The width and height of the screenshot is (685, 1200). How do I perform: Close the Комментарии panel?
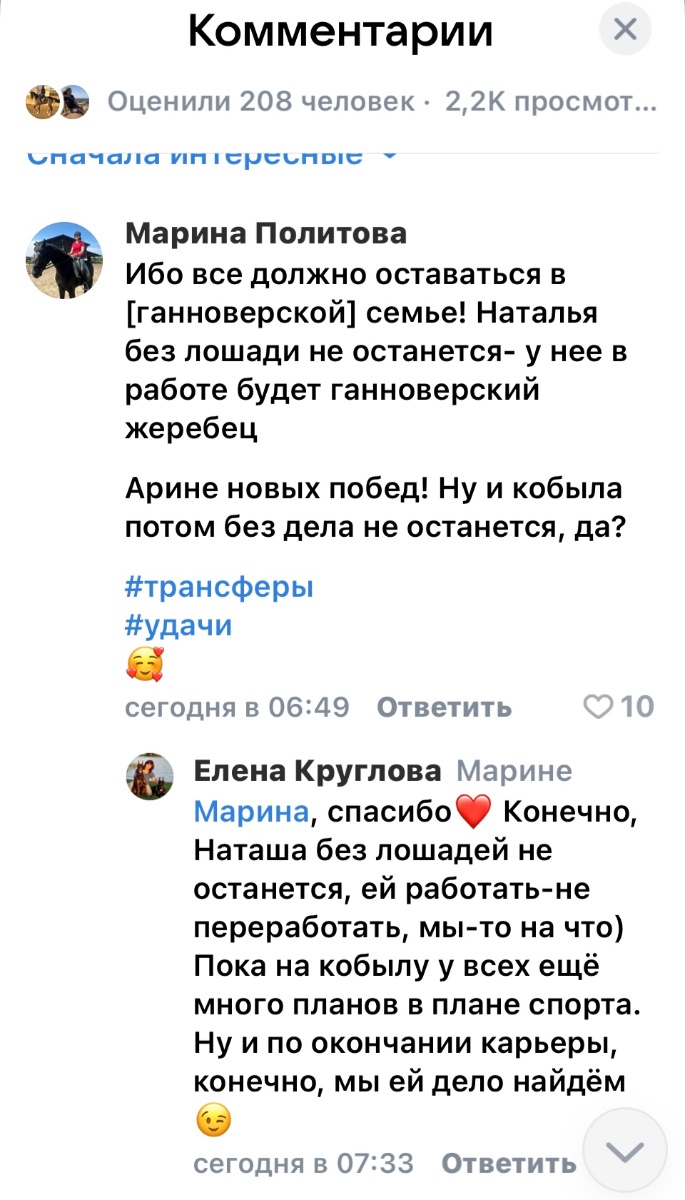[x=625, y=30]
